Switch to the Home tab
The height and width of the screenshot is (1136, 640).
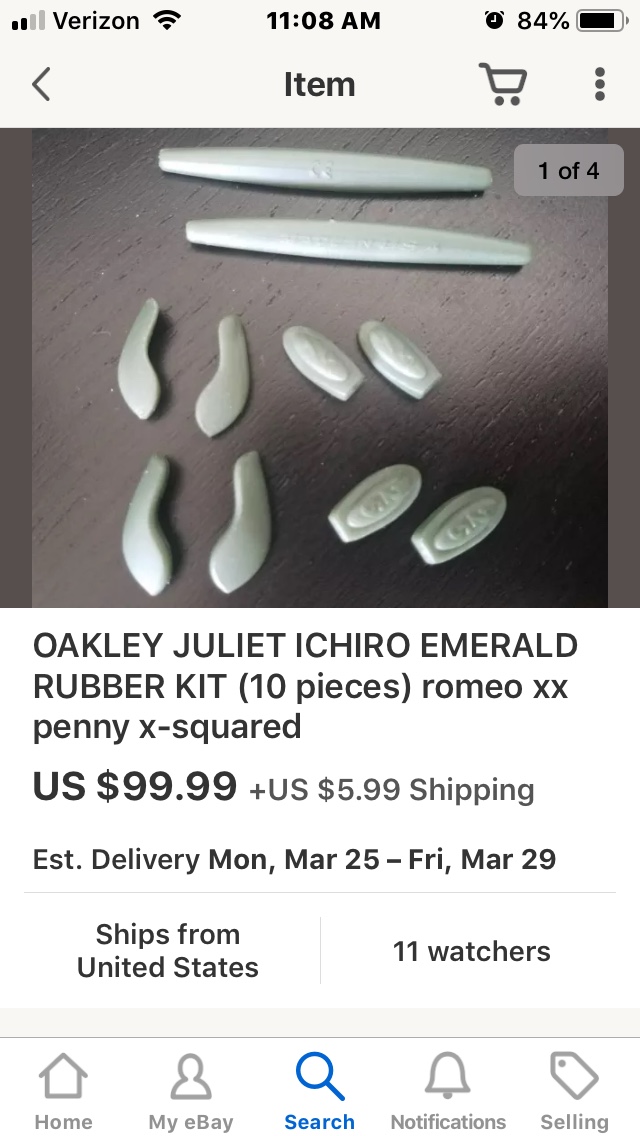(63, 1092)
